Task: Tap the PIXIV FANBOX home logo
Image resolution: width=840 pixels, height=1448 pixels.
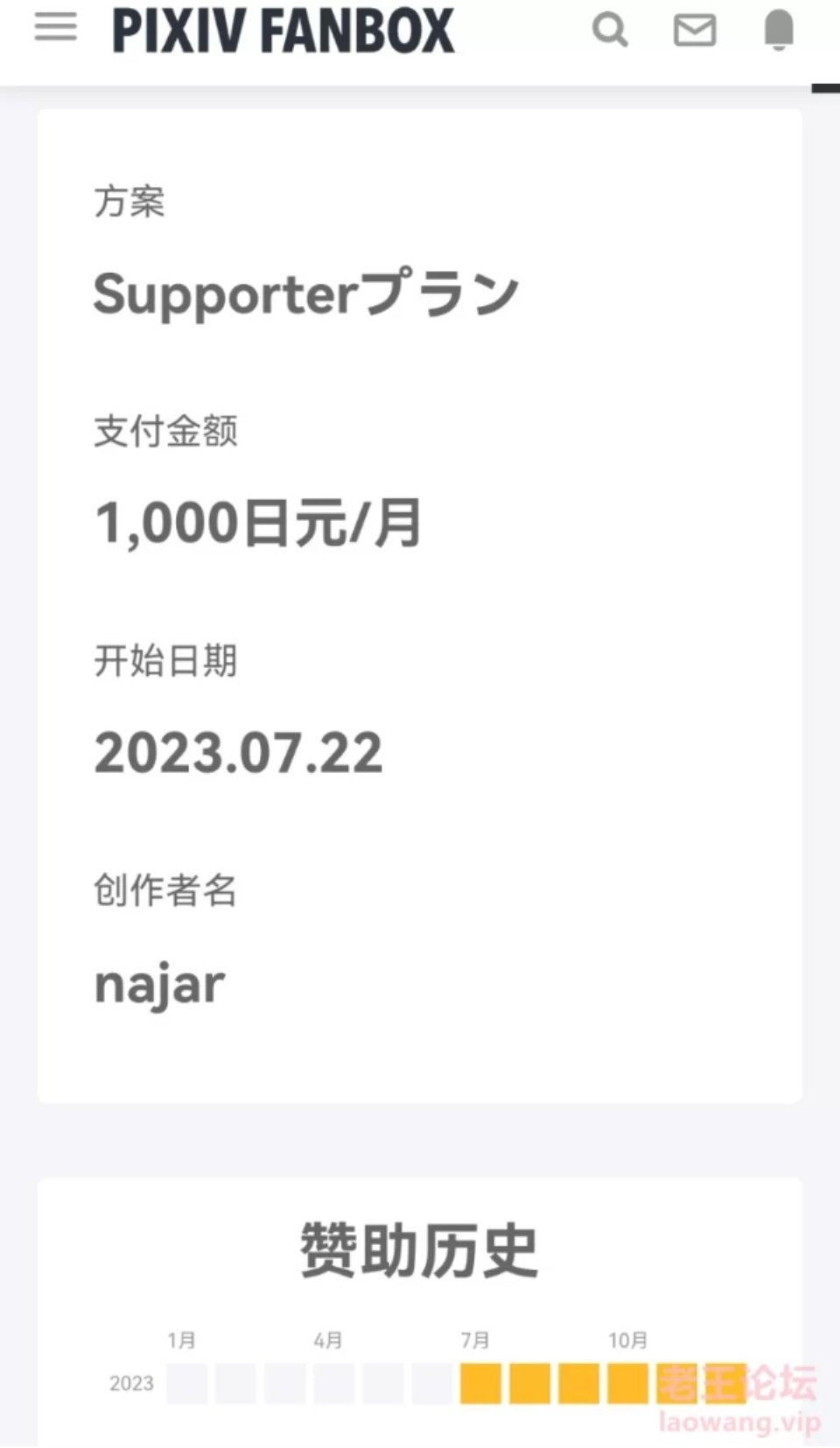Action: (x=283, y=32)
